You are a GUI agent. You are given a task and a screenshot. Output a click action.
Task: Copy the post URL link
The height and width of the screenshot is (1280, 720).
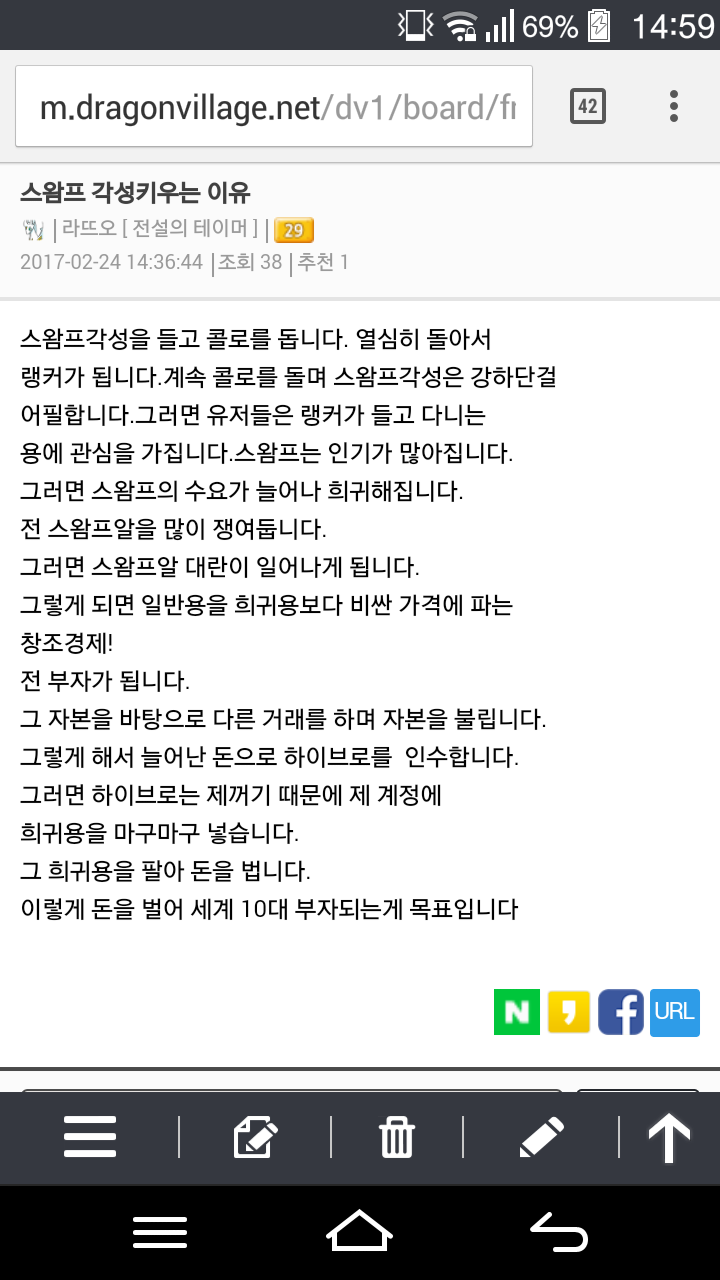(x=674, y=1012)
